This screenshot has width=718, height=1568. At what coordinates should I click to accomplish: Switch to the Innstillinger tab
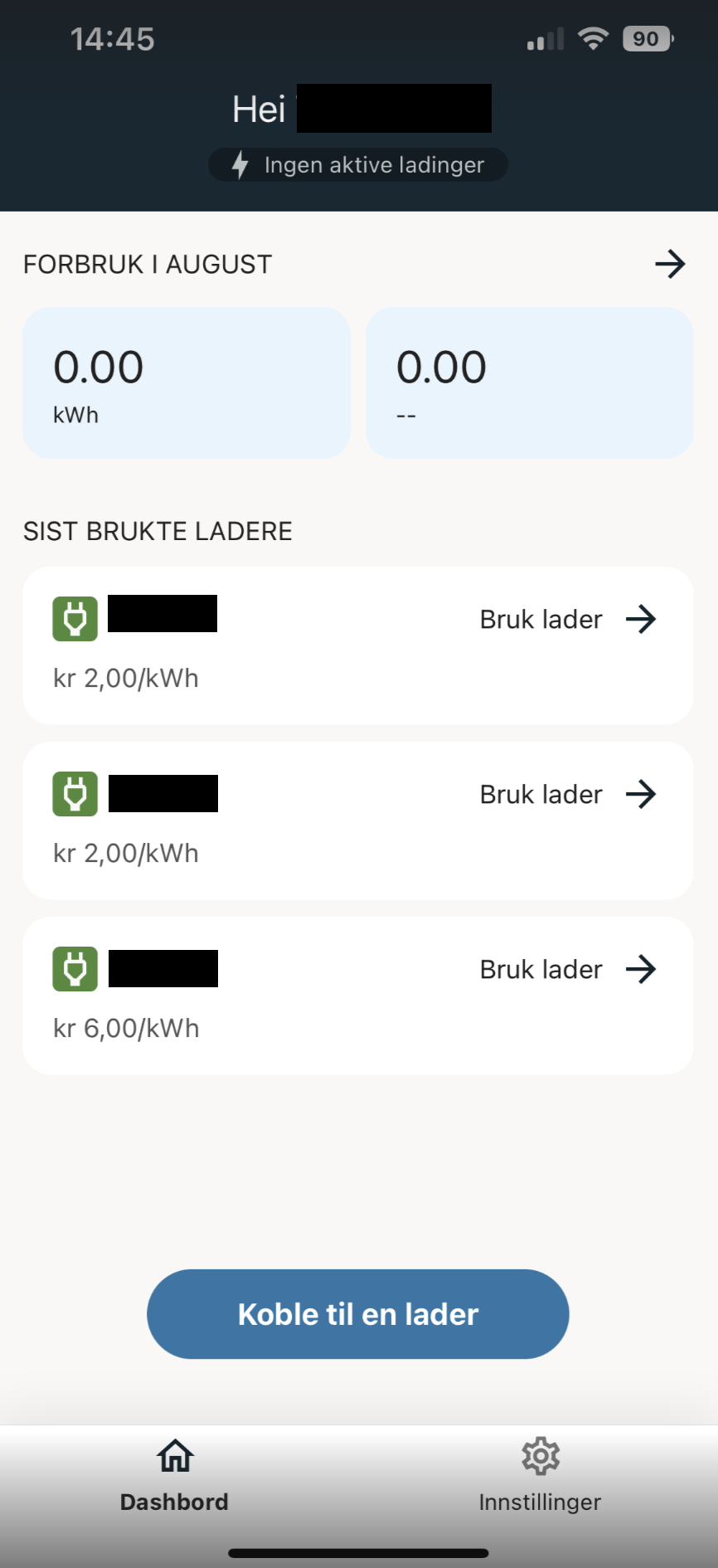coord(540,1475)
